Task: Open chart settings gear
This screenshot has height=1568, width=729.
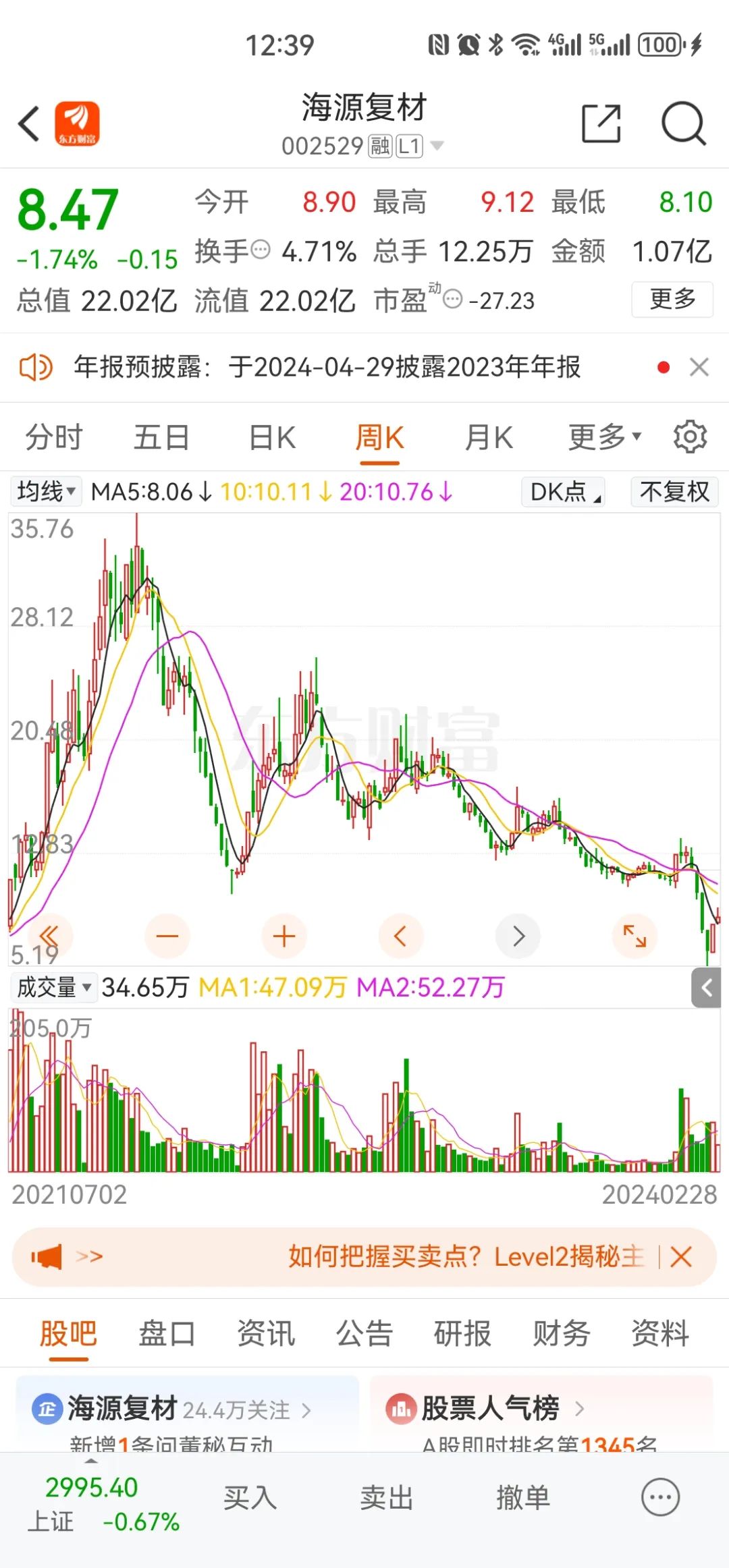Action: (x=690, y=437)
